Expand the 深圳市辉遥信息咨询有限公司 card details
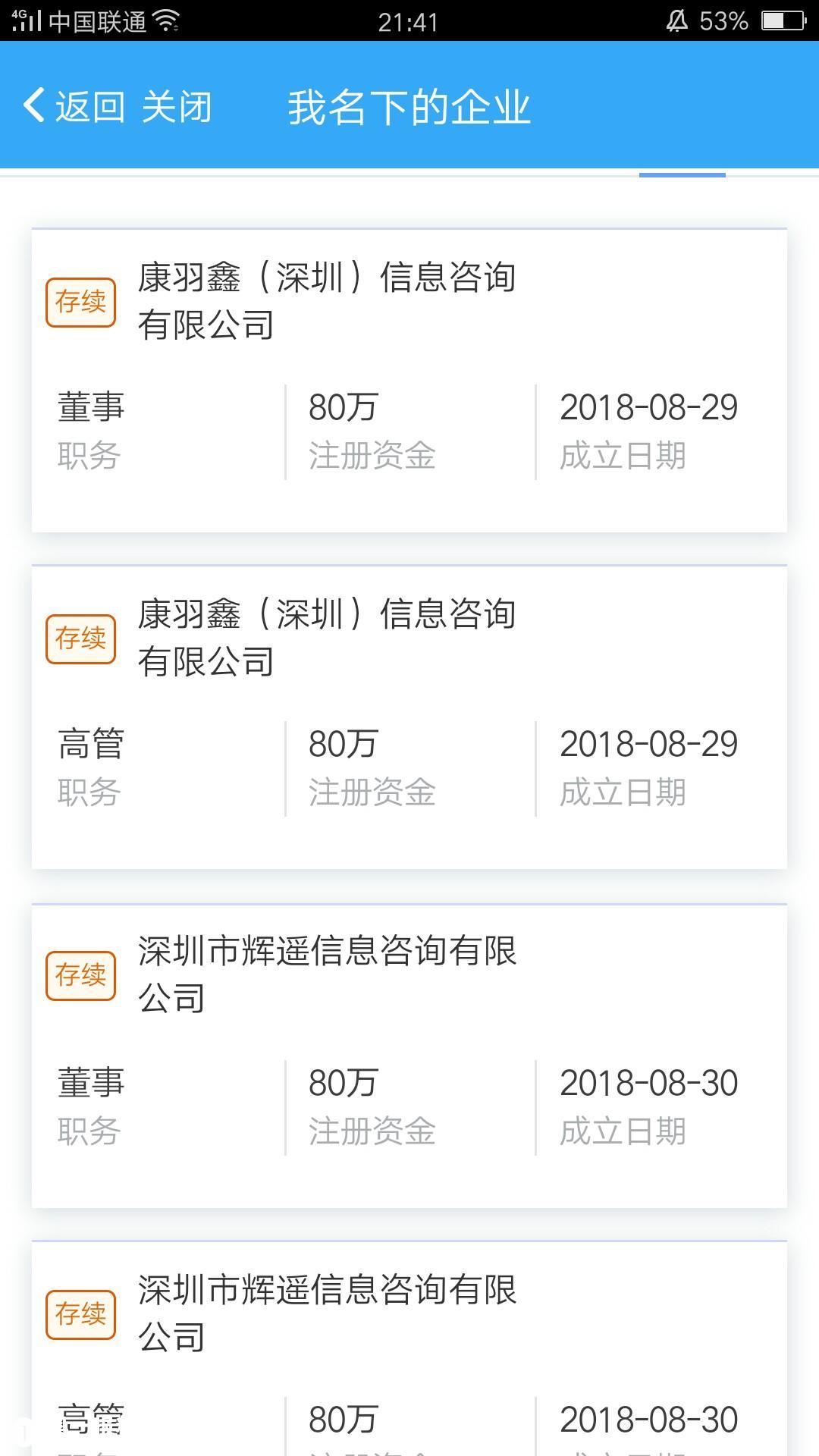Image resolution: width=819 pixels, height=1456 pixels. click(409, 1054)
